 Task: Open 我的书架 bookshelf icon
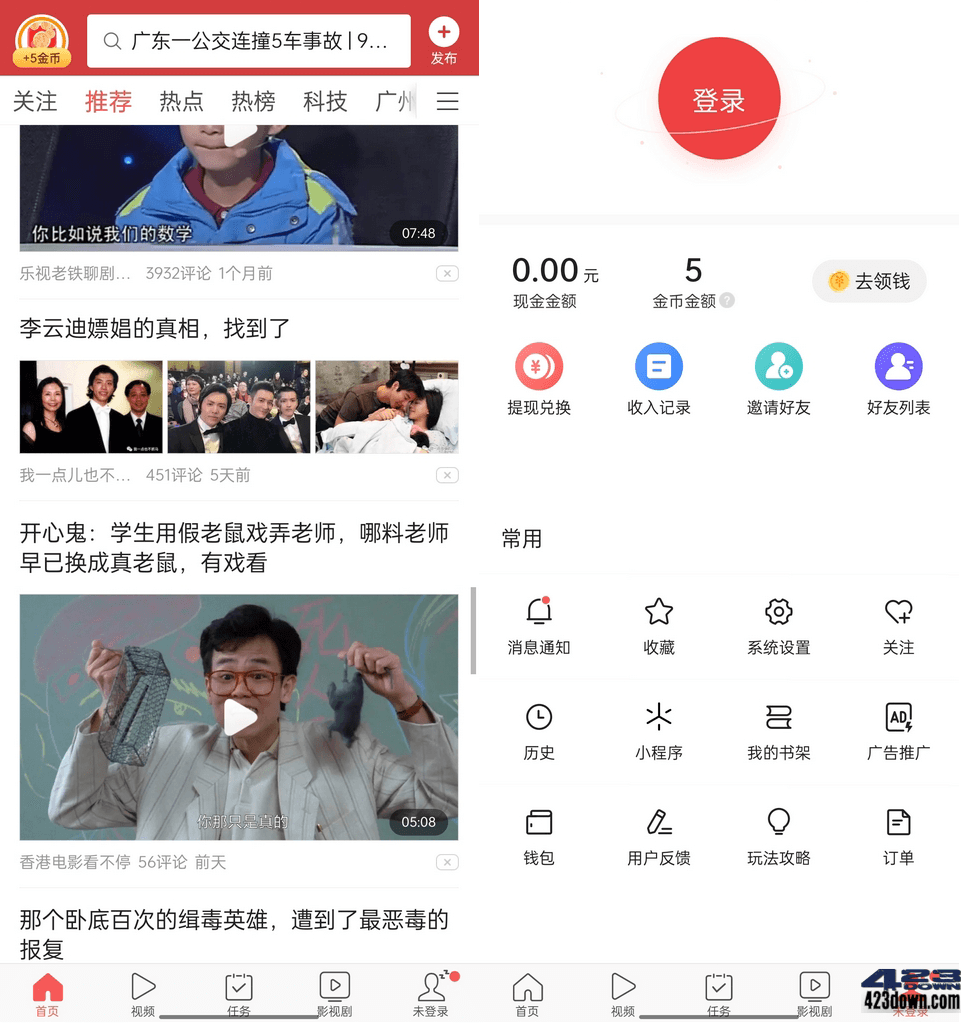coord(778,718)
